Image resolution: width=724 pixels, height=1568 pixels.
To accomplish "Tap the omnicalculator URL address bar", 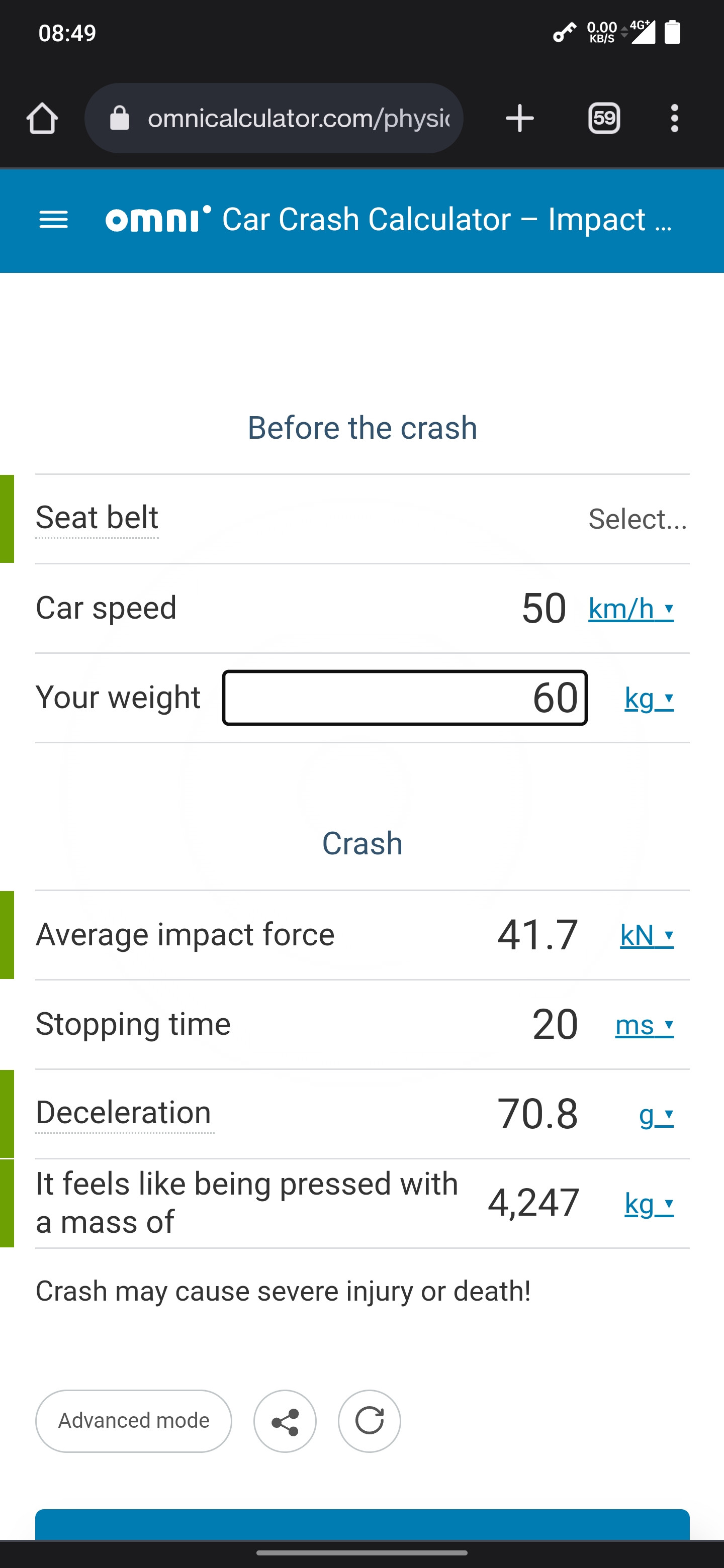I will click(274, 118).
